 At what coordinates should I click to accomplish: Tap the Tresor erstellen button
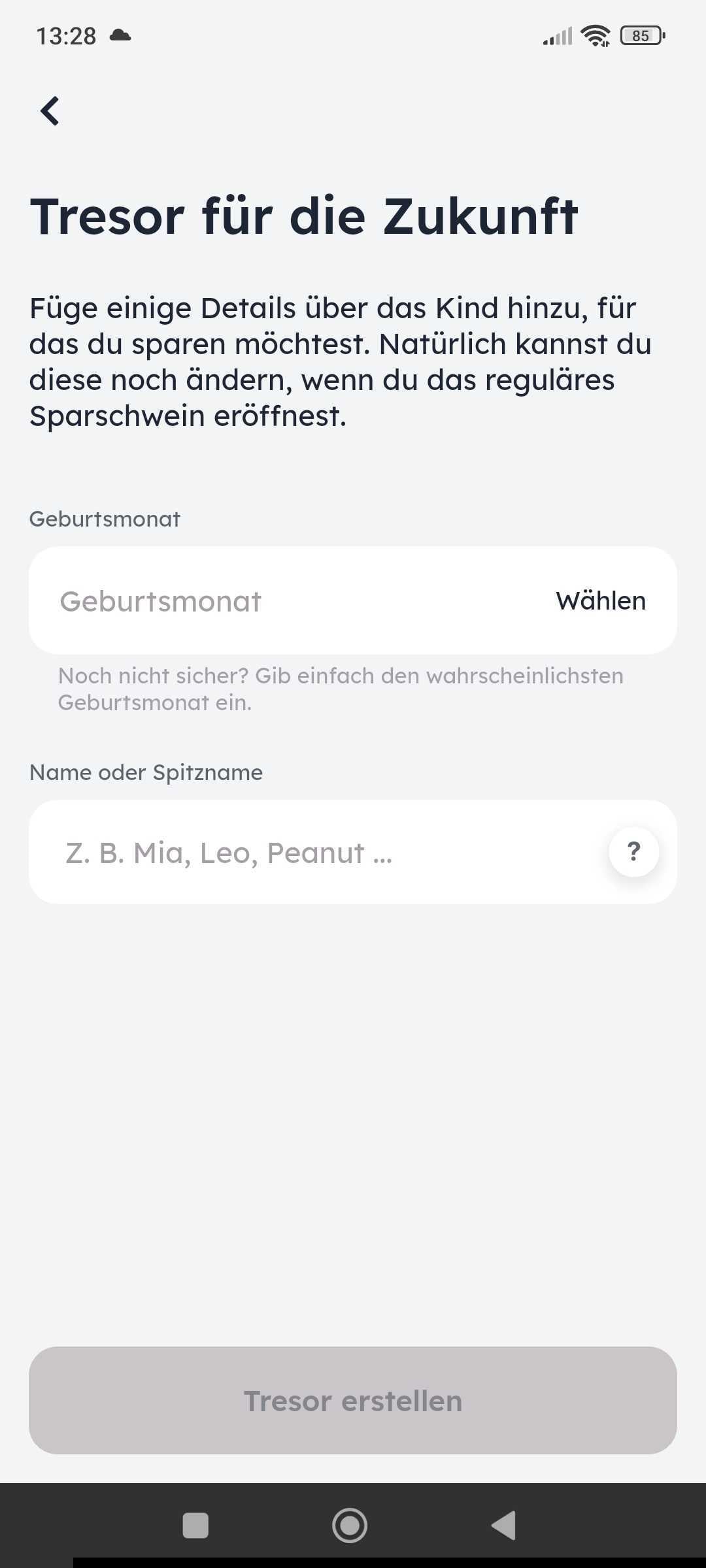click(x=353, y=1400)
